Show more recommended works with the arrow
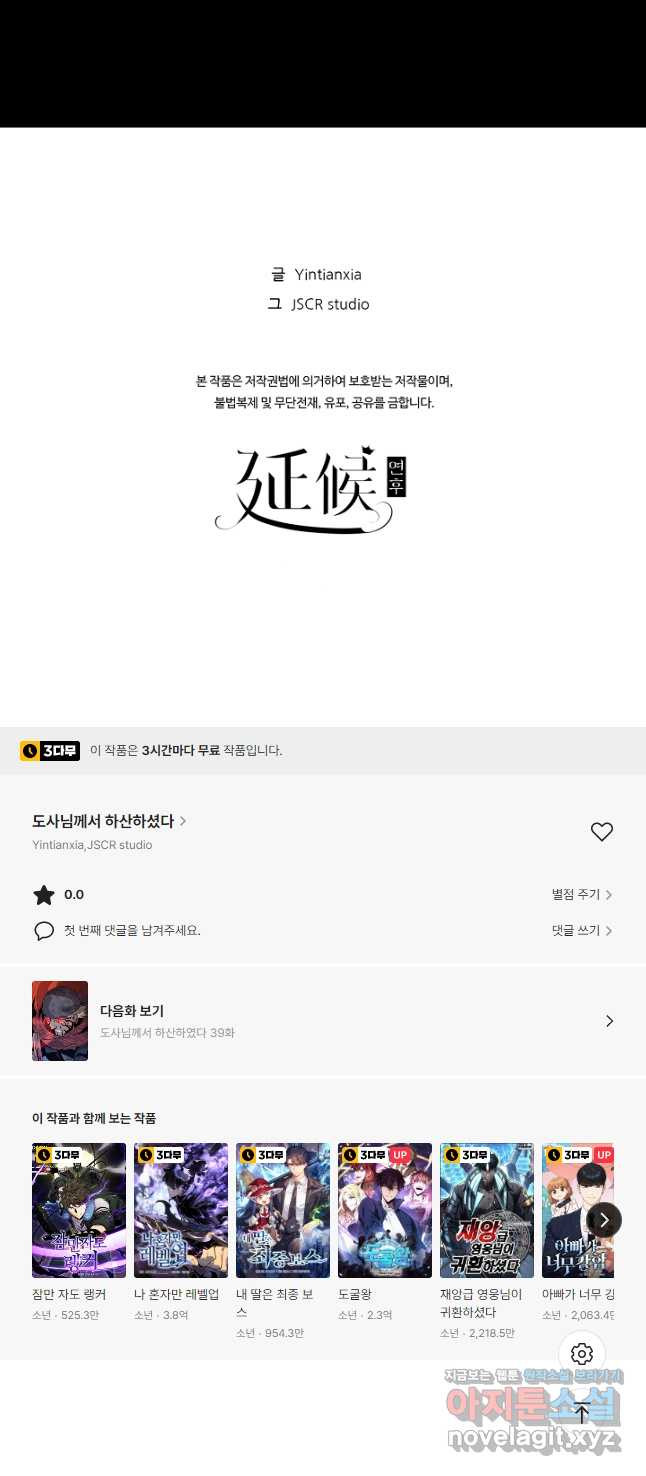The height and width of the screenshot is (1476, 646). (x=604, y=1220)
